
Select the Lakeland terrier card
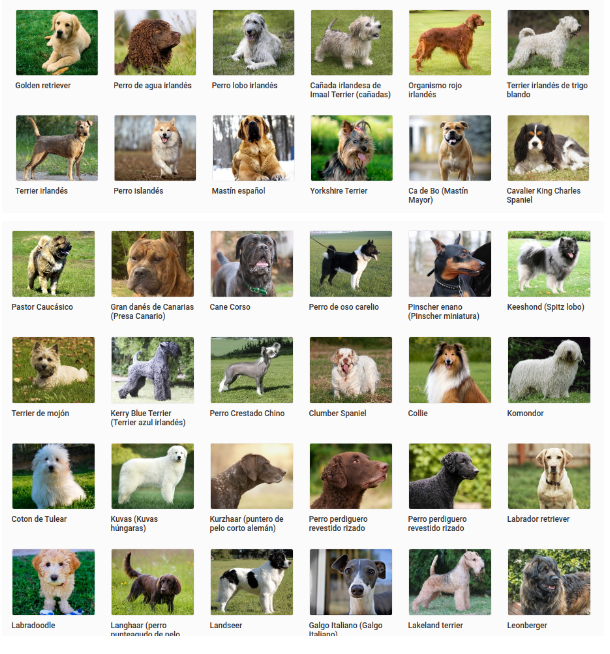click(450, 582)
